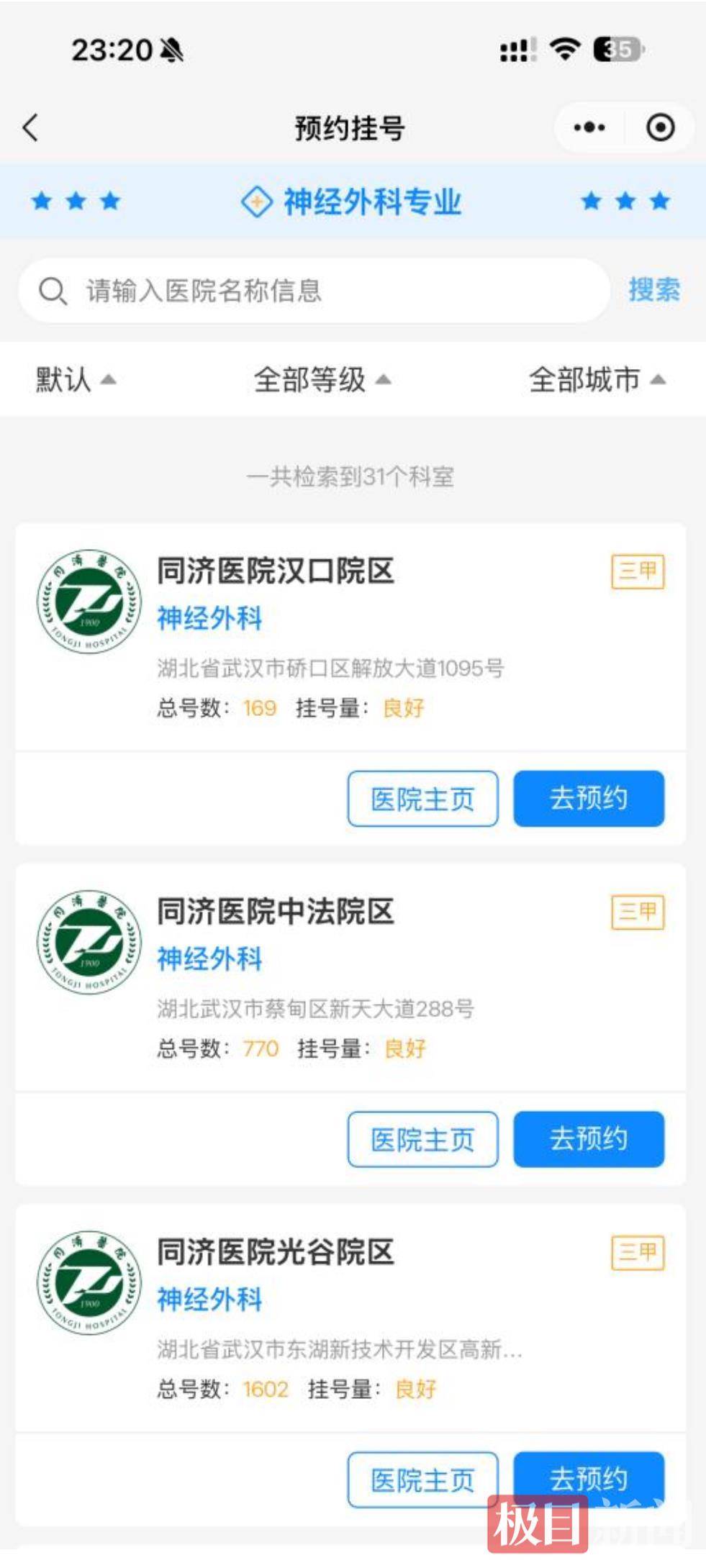Expand the 默认 sort dropdown

tap(75, 379)
